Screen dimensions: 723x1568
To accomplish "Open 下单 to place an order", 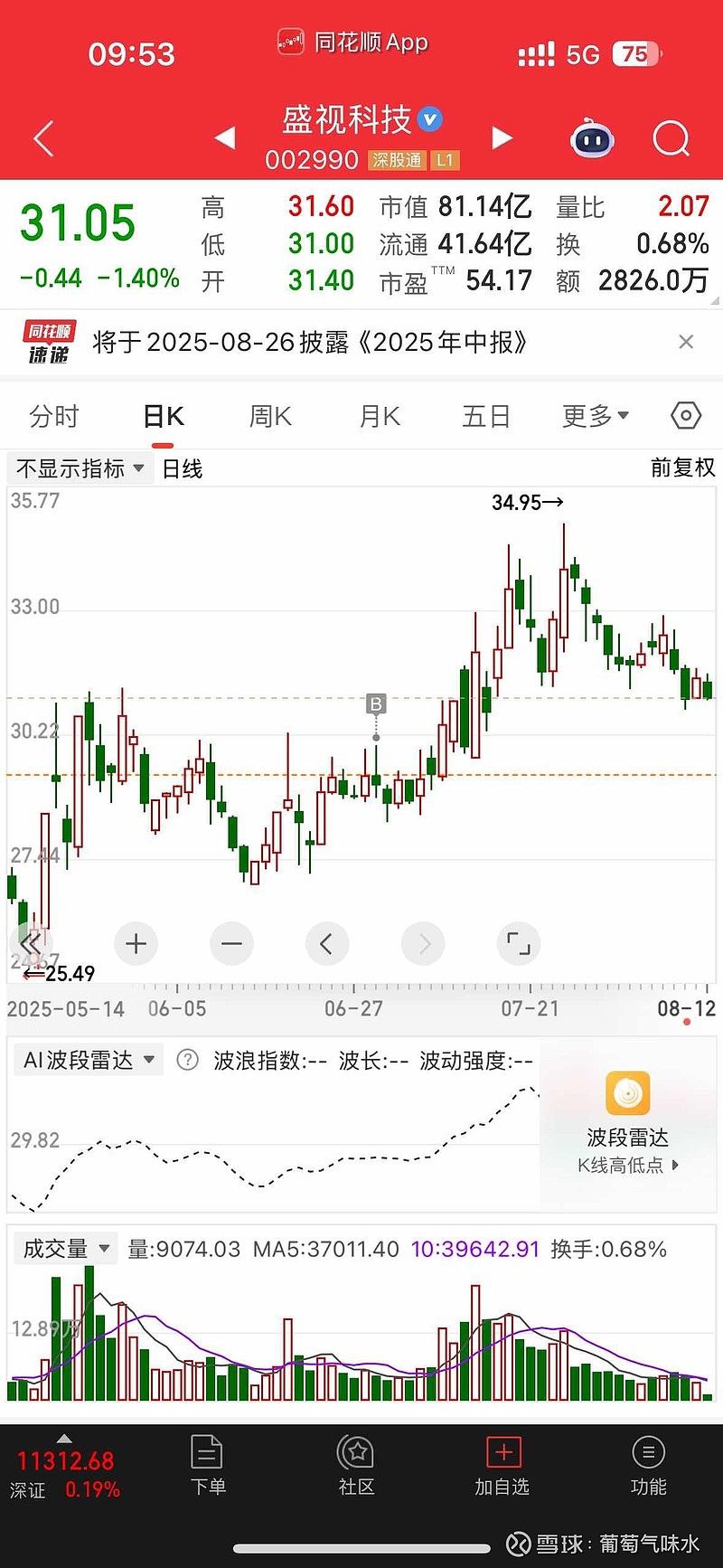I will click(208, 1467).
